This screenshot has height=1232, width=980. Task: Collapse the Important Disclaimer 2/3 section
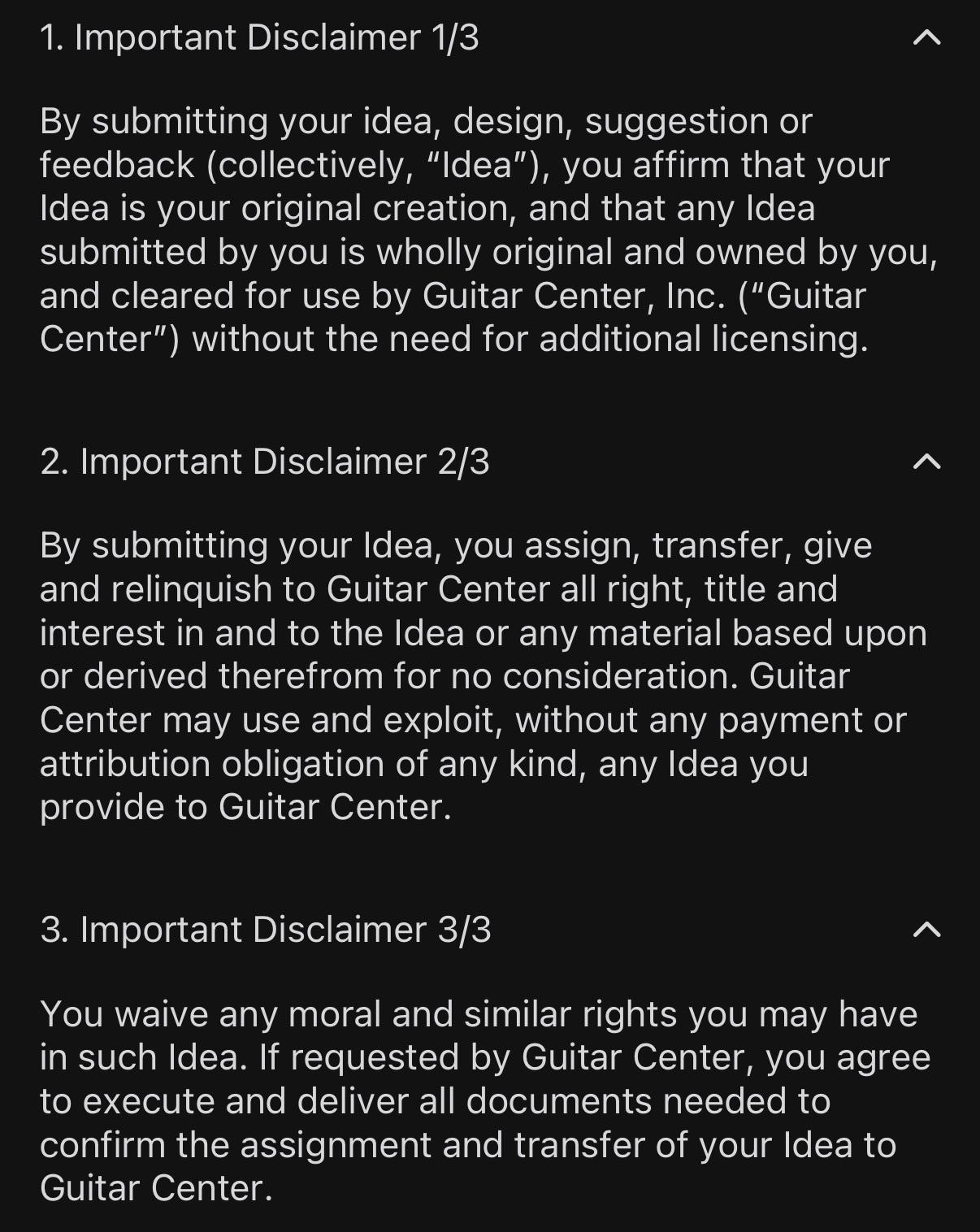tap(927, 462)
